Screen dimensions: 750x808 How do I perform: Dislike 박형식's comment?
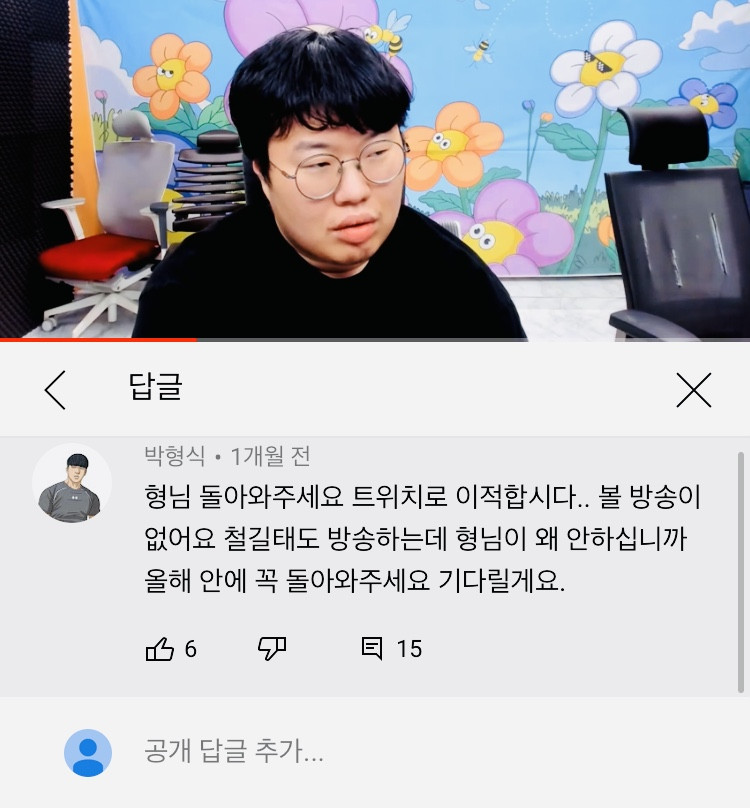pyautogui.click(x=272, y=648)
